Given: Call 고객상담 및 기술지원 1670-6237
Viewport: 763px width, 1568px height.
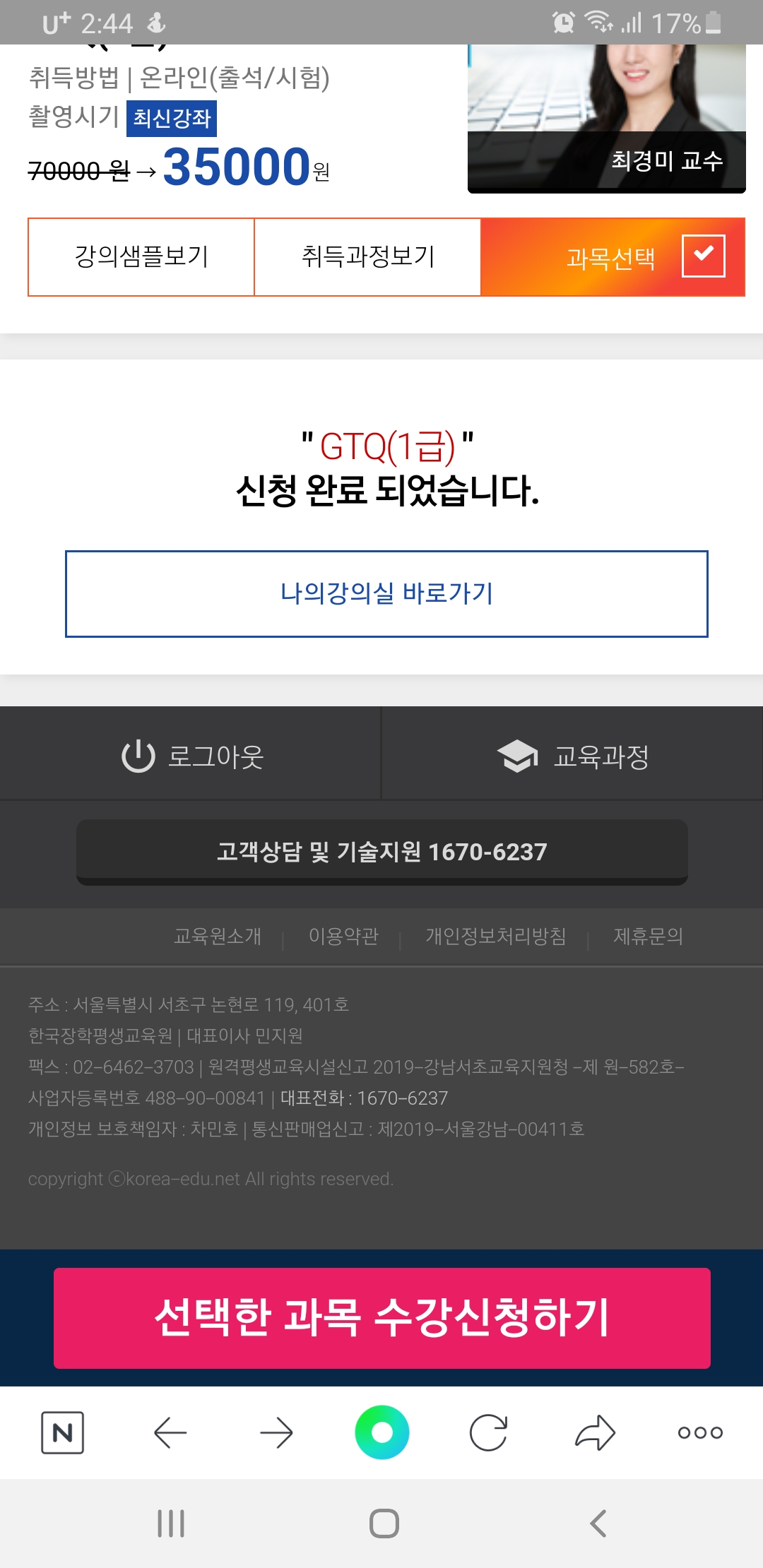Looking at the screenshot, I should 382,852.
